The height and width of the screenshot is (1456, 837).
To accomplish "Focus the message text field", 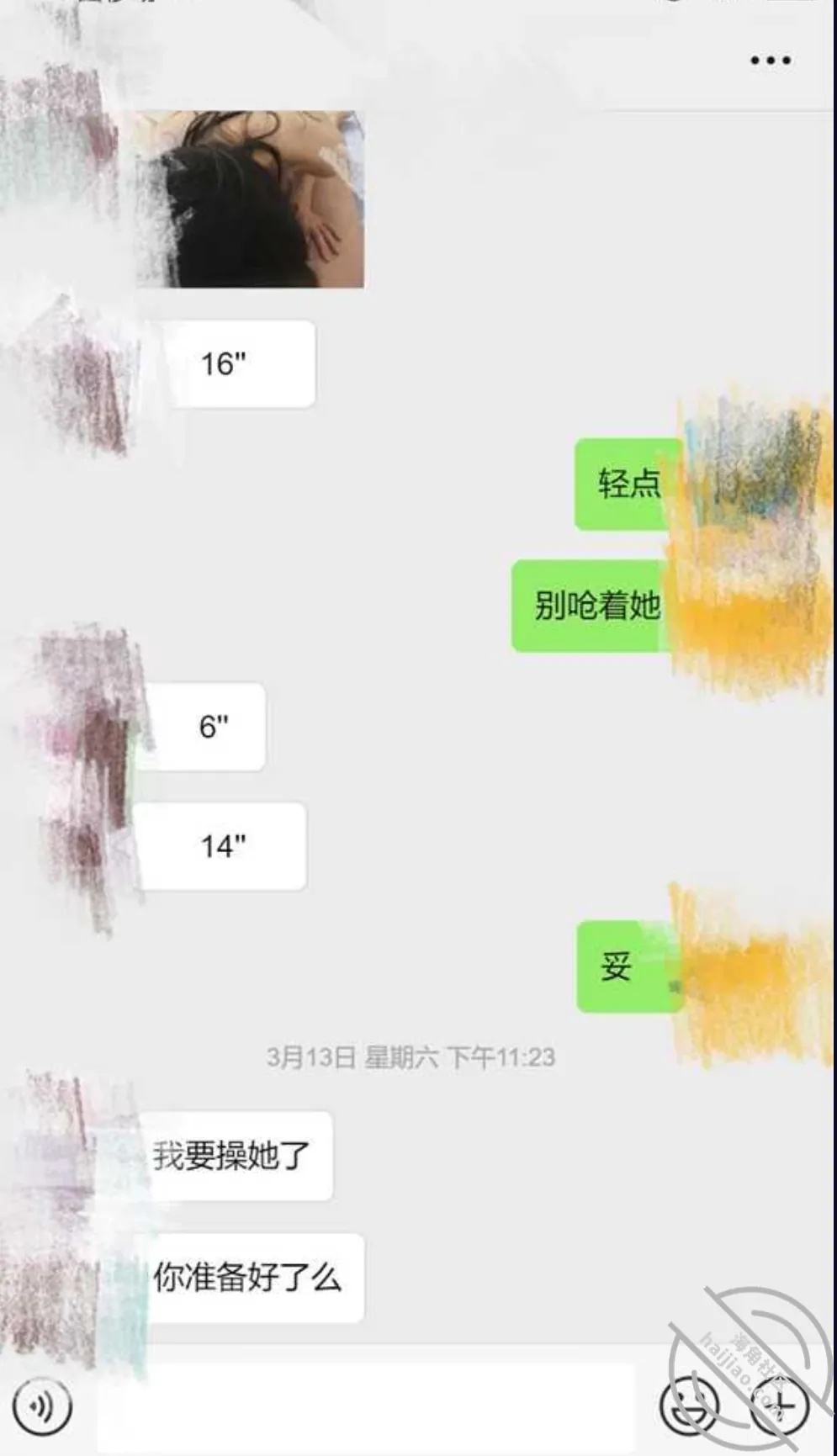I will pos(366,1406).
